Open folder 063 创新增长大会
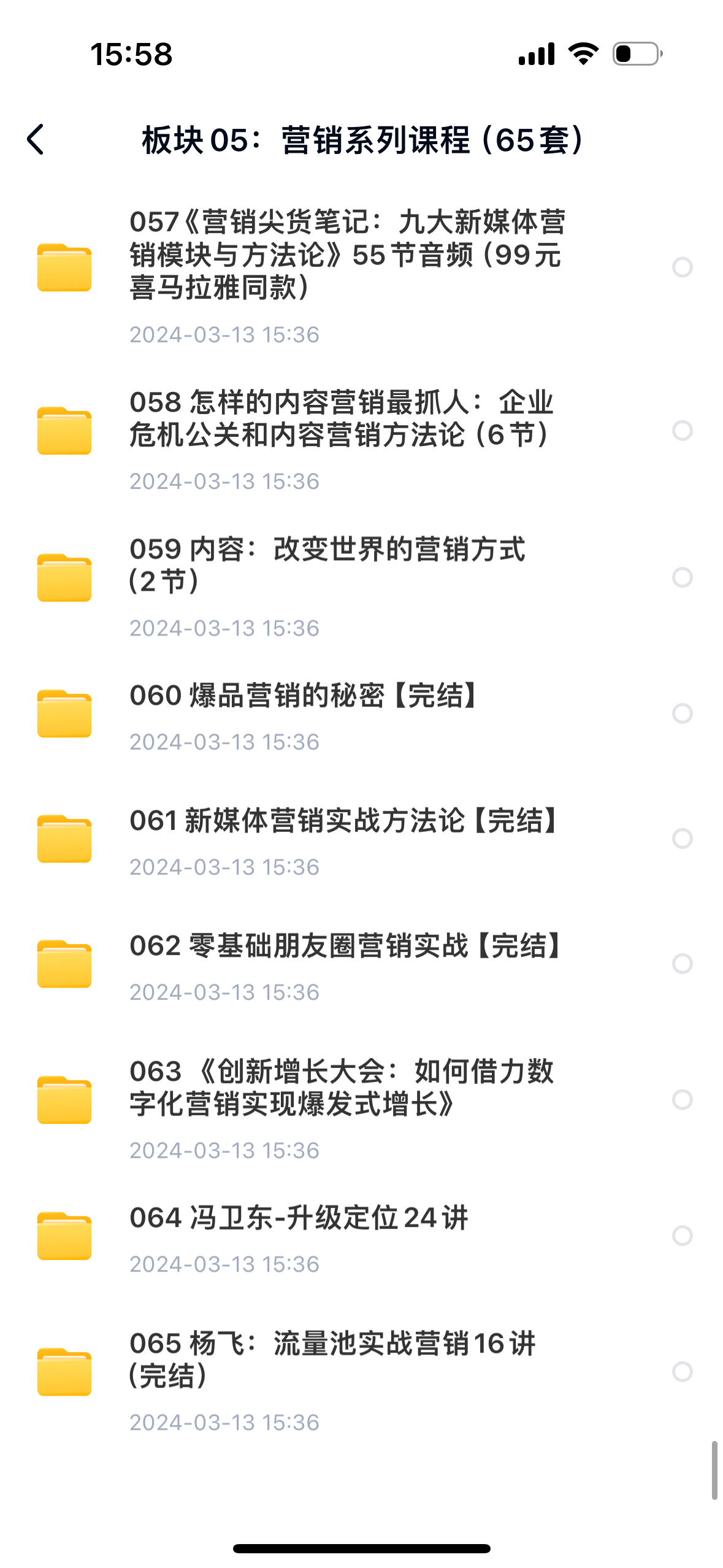The height and width of the screenshot is (1568, 723). click(341, 1088)
